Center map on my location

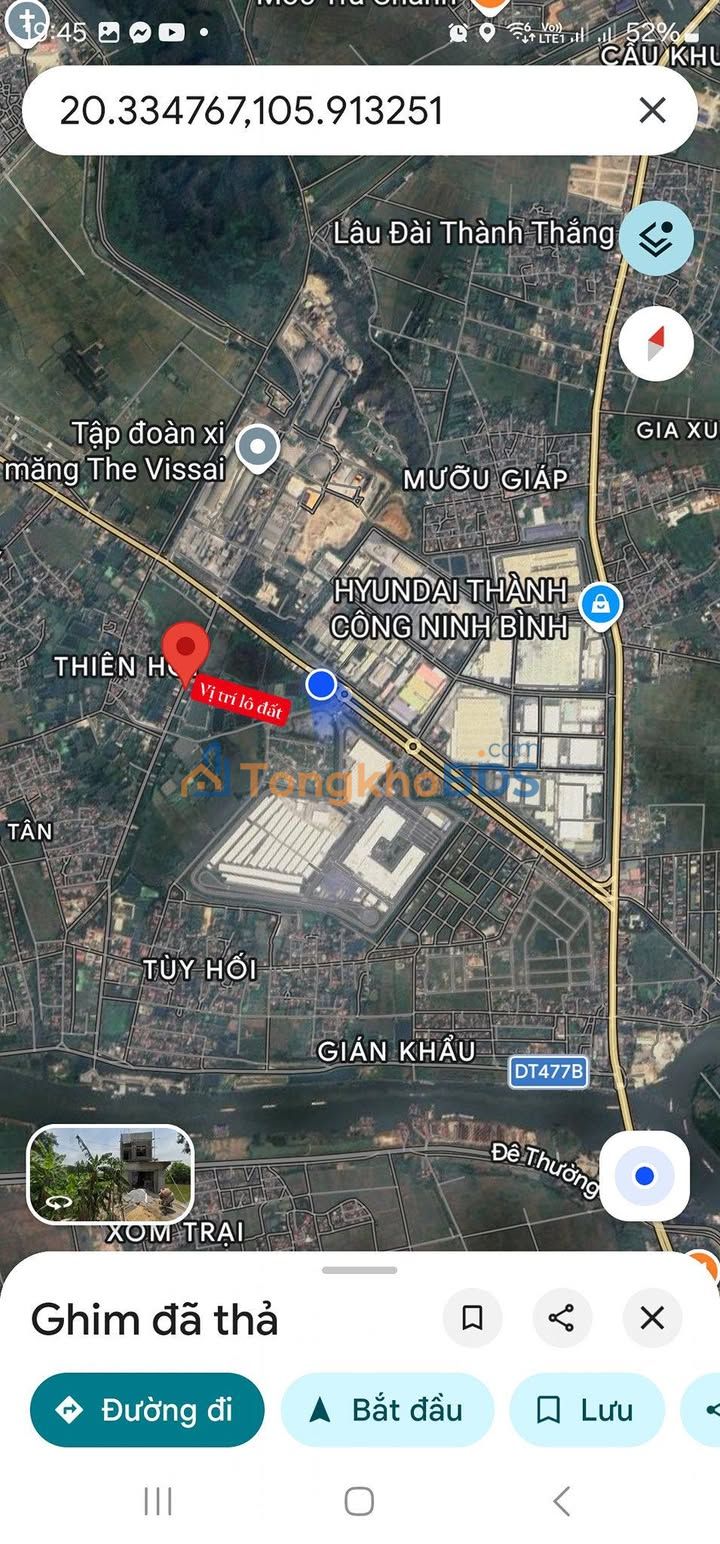pyautogui.click(x=644, y=1176)
